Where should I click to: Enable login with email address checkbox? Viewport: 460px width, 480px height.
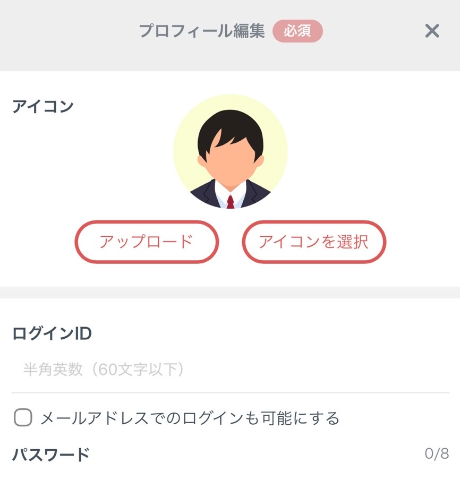[23, 417]
